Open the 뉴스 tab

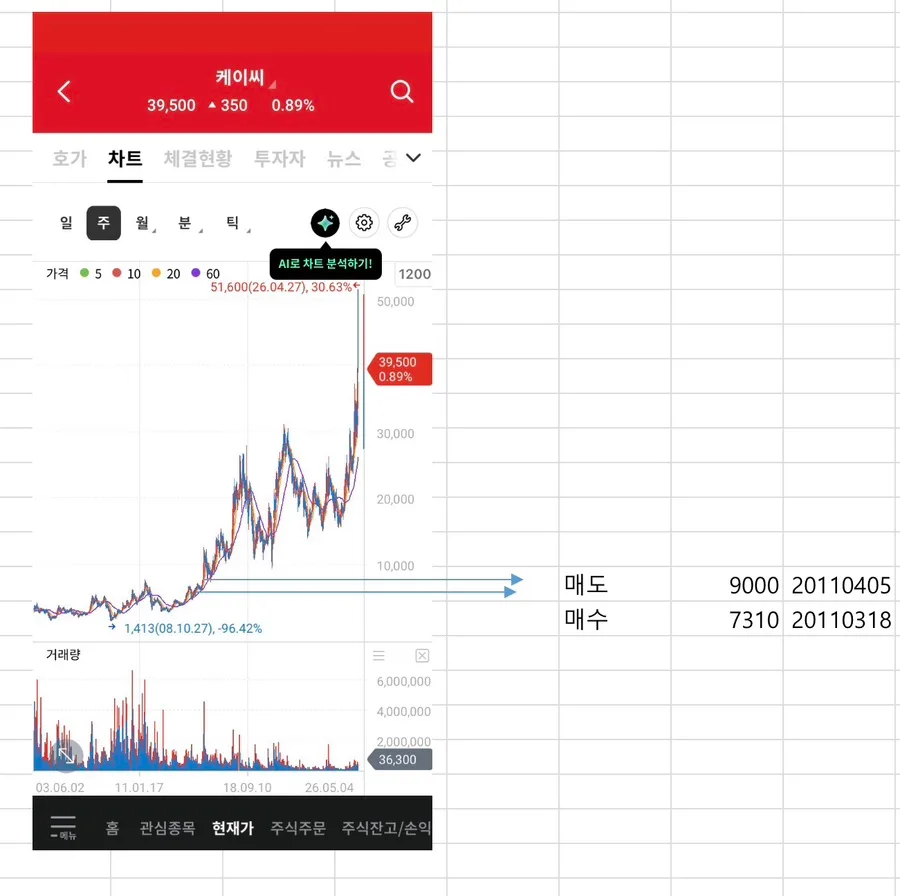(x=344, y=158)
